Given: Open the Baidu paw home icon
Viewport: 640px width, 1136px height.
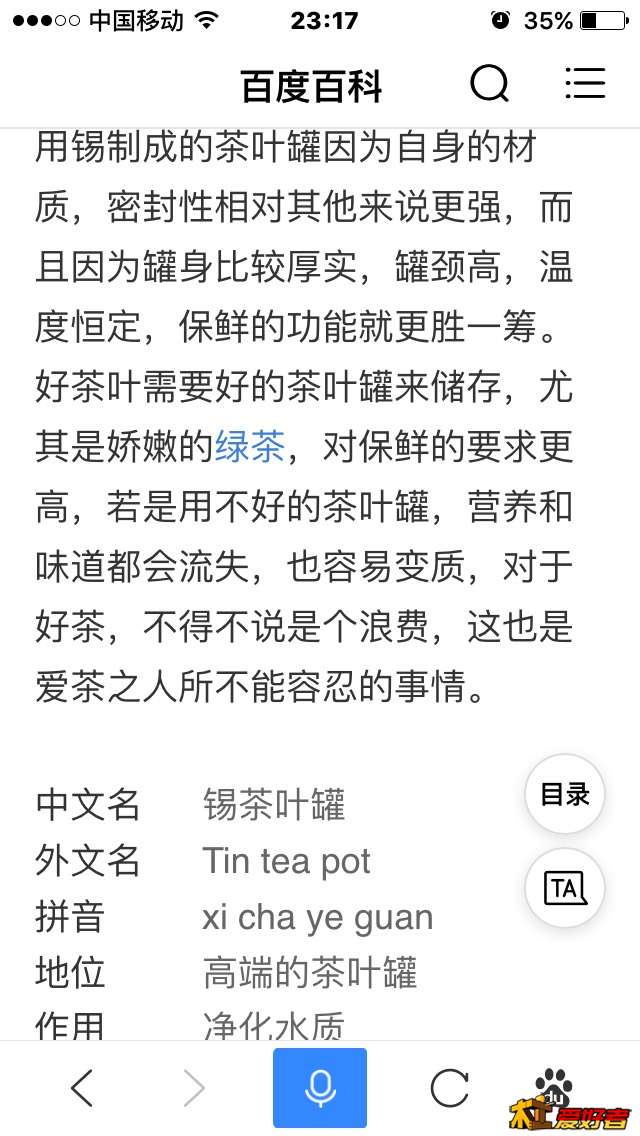Looking at the screenshot, I should coord(552,1082).
